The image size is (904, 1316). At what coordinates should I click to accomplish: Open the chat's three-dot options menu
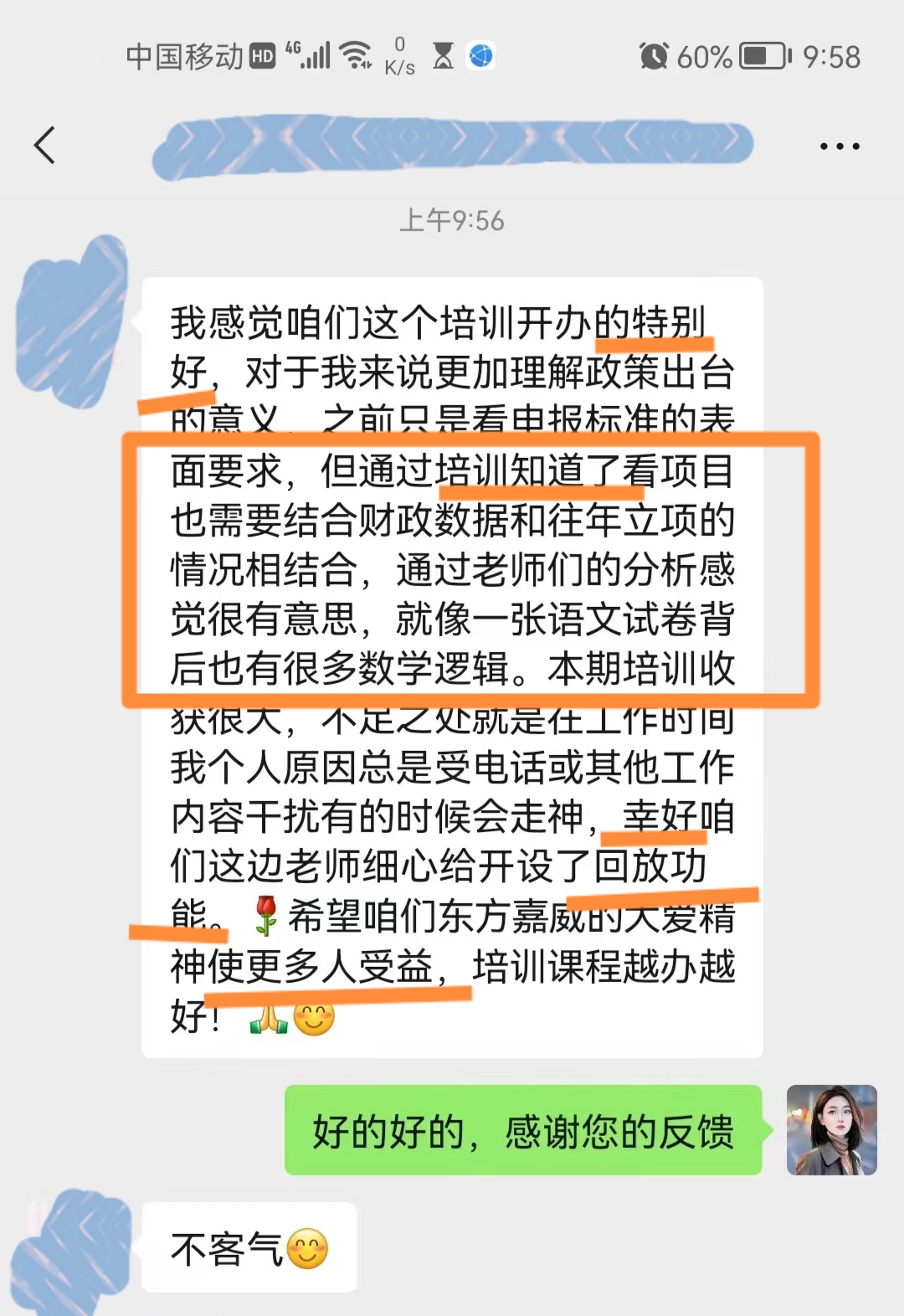coord(839,147)
